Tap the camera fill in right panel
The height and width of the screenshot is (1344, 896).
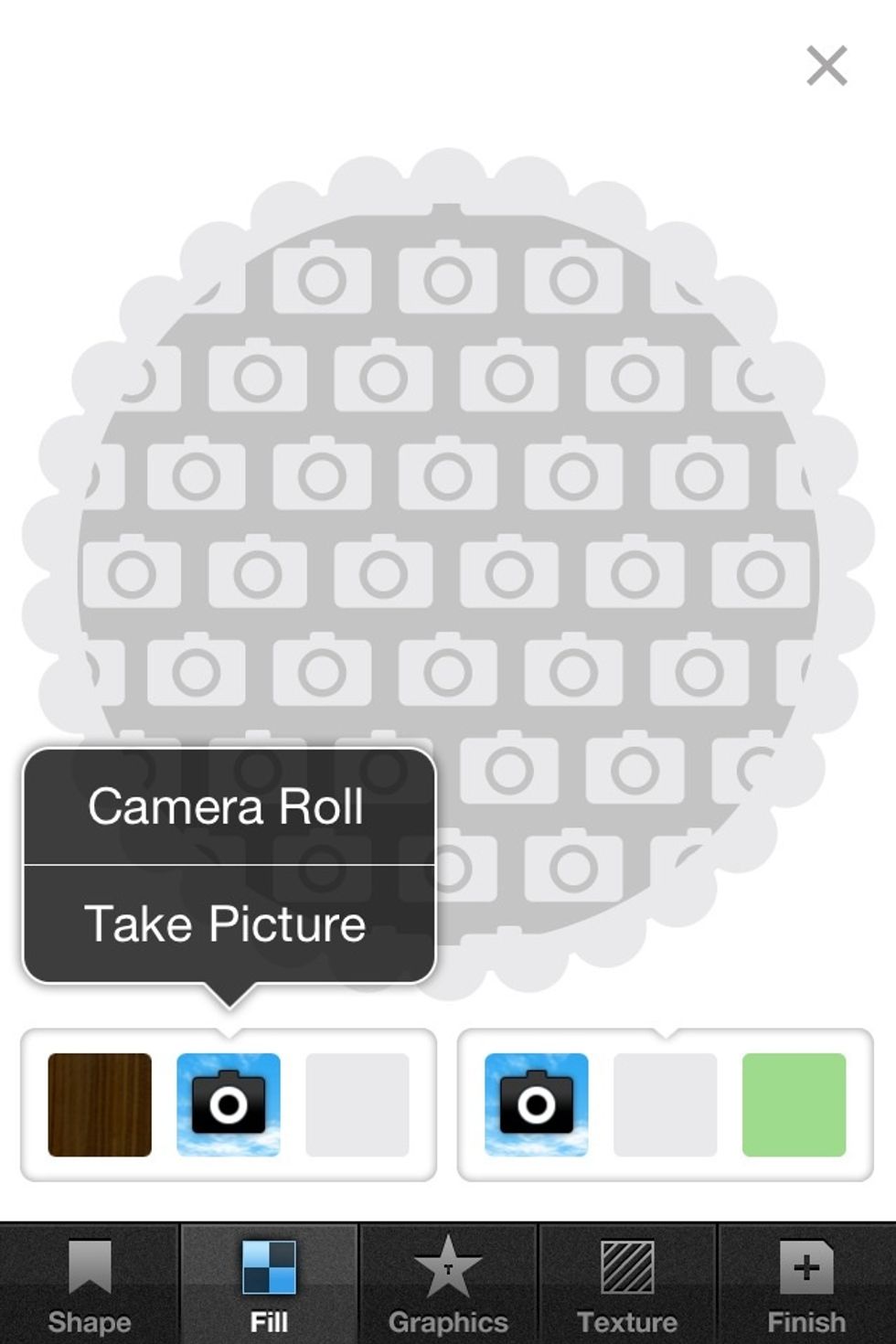[537, 1104]
